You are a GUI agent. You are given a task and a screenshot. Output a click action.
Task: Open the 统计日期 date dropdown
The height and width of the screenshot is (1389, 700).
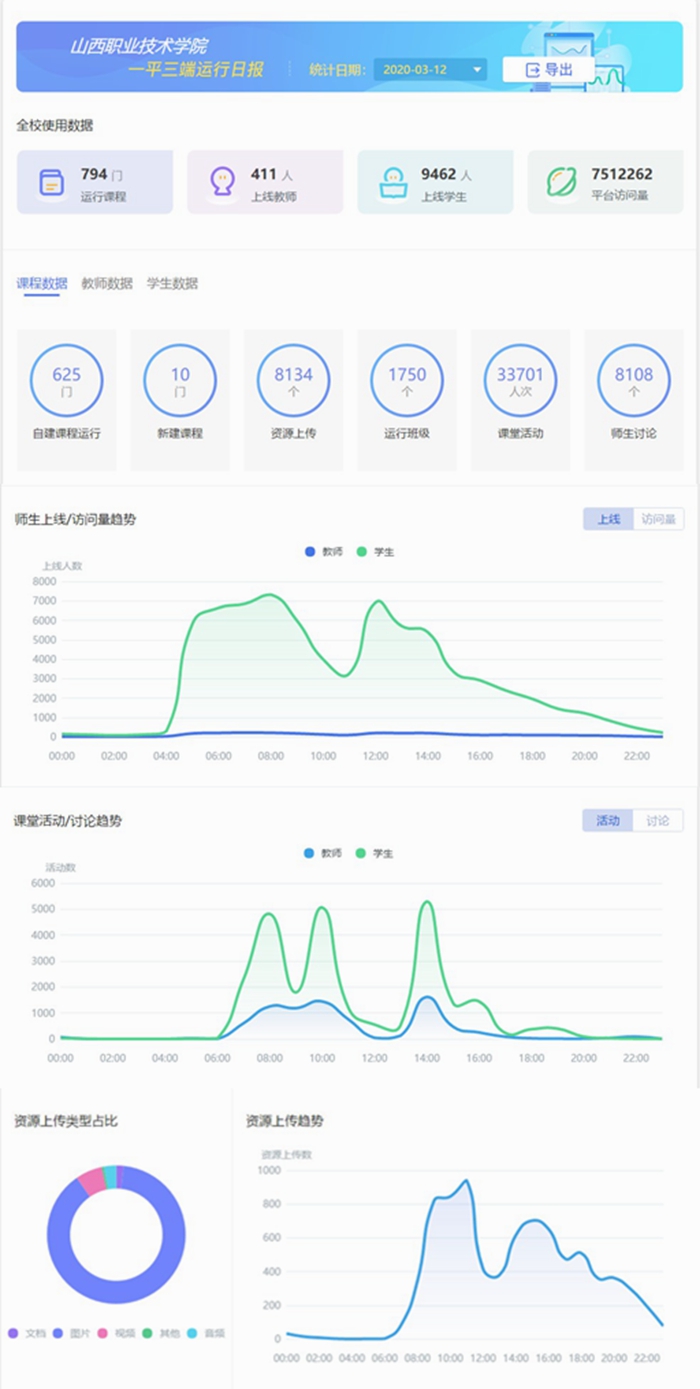pos(430,70)
